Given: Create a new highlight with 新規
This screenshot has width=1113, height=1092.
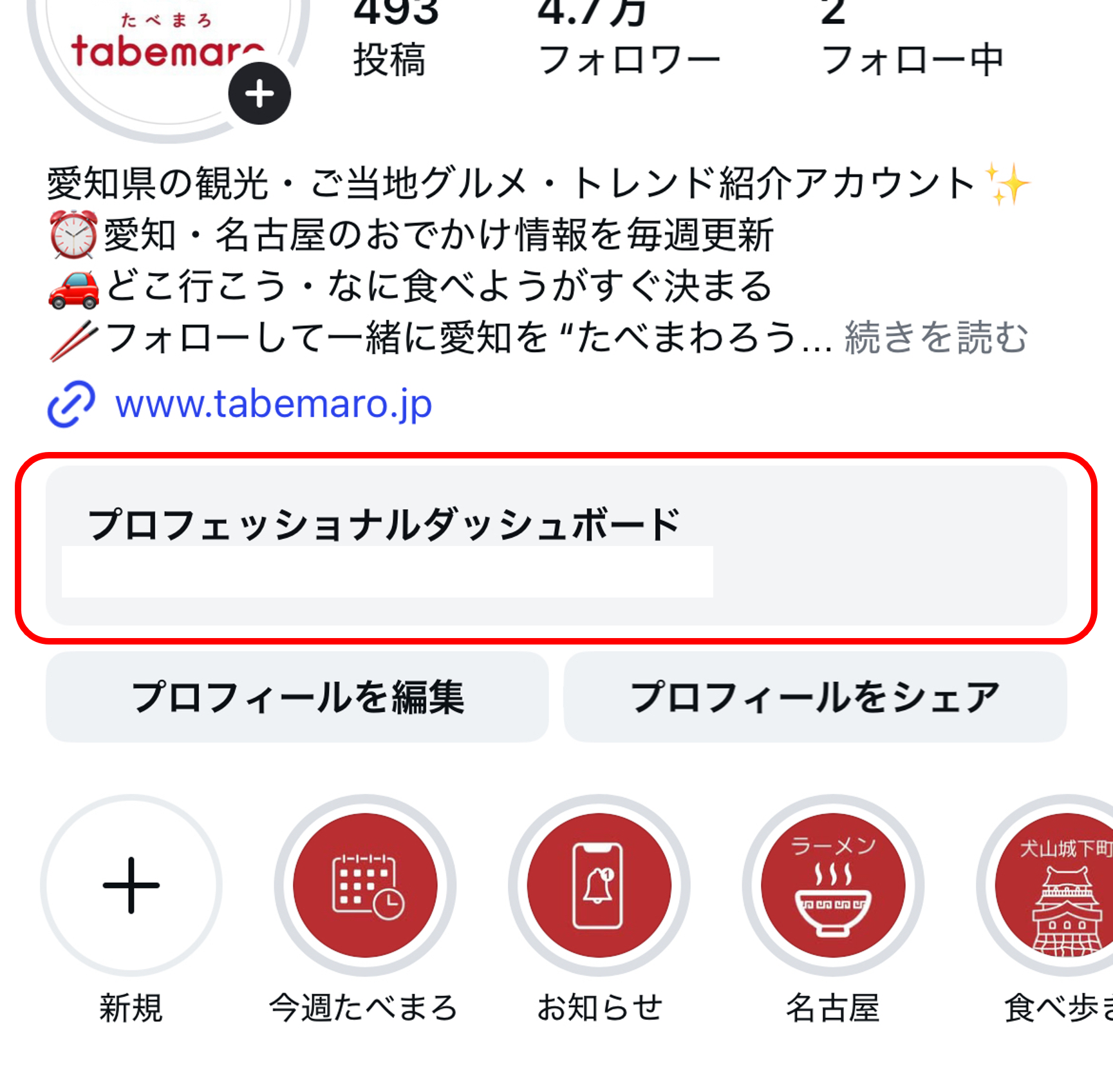Looking at the screenshot, I should tap(131, 885).
